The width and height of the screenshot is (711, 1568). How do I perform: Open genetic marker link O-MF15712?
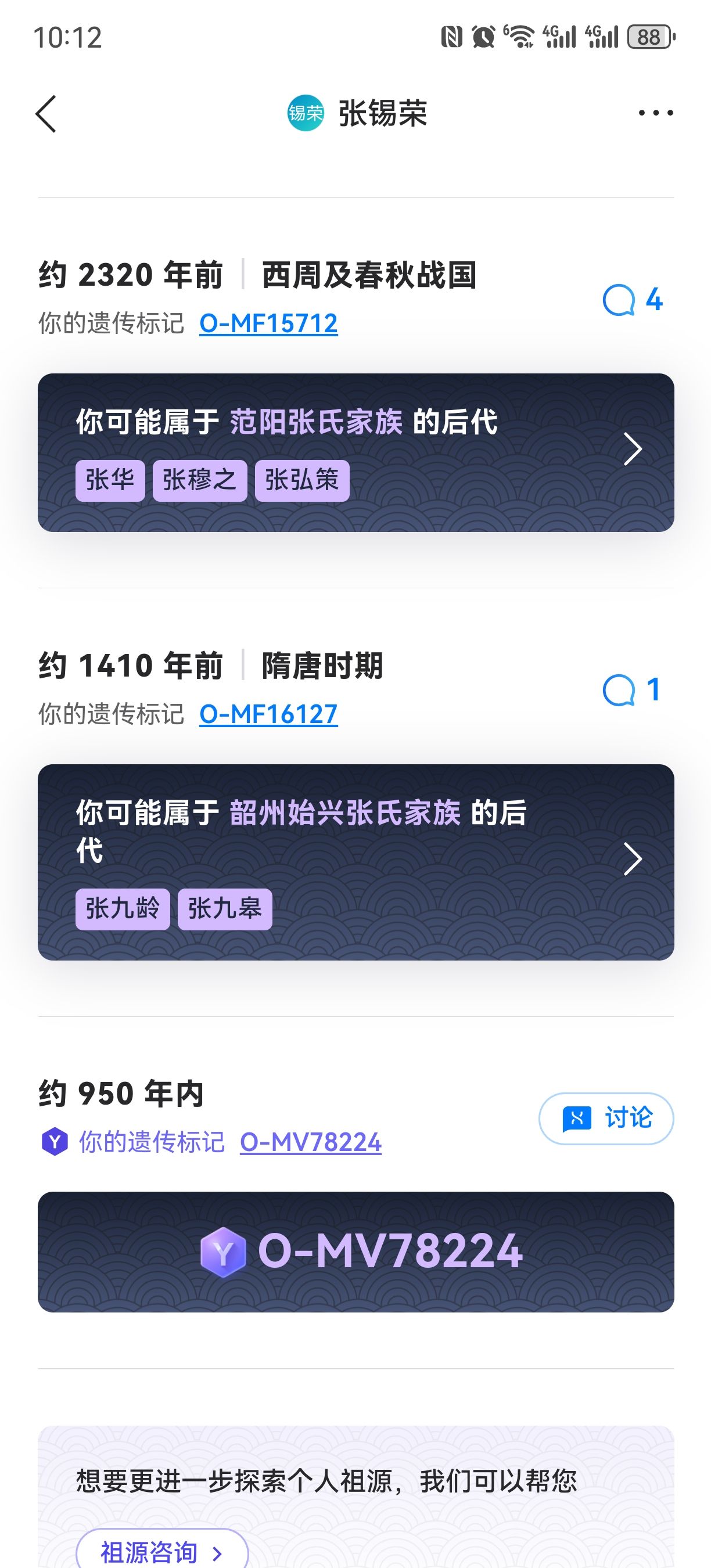(268, 323)
